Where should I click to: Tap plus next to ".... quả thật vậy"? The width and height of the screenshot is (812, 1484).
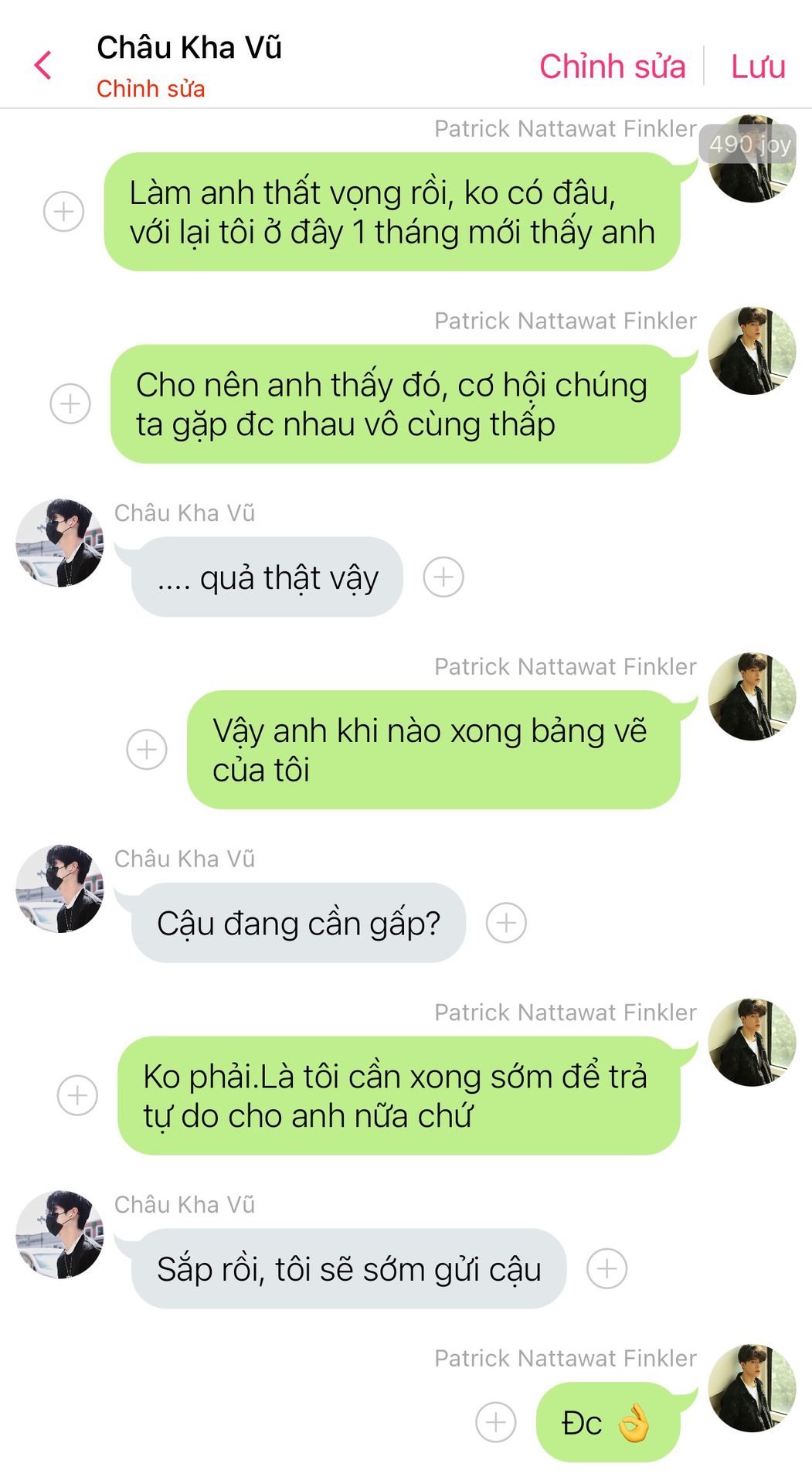coord(443,577)
